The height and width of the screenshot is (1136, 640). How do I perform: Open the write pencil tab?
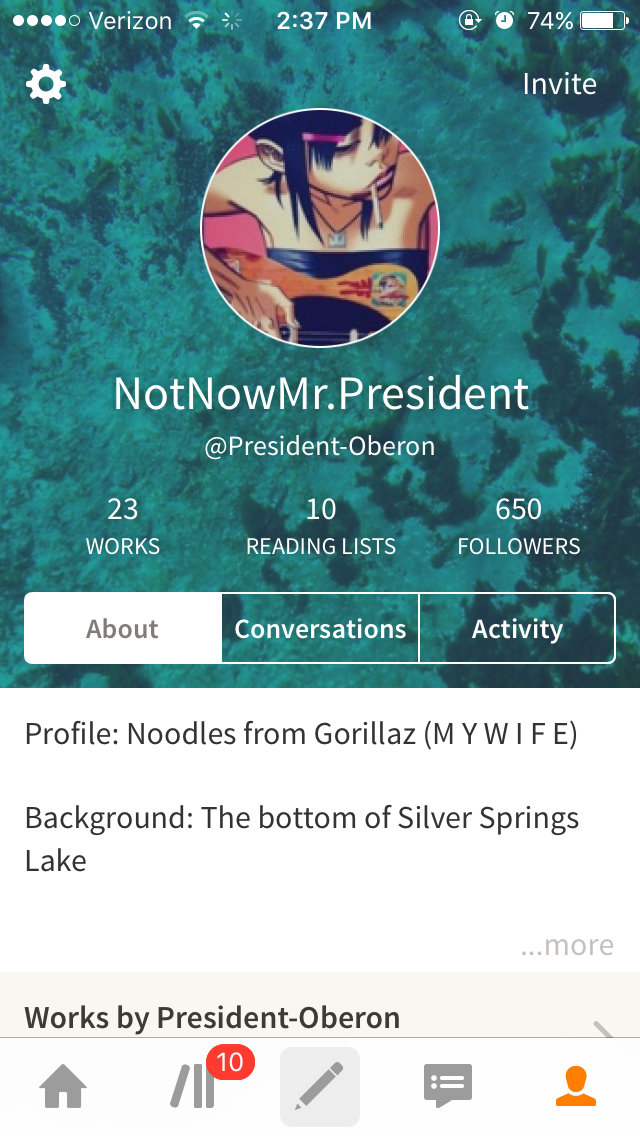pyautogui.click(x=320, y=1087)
